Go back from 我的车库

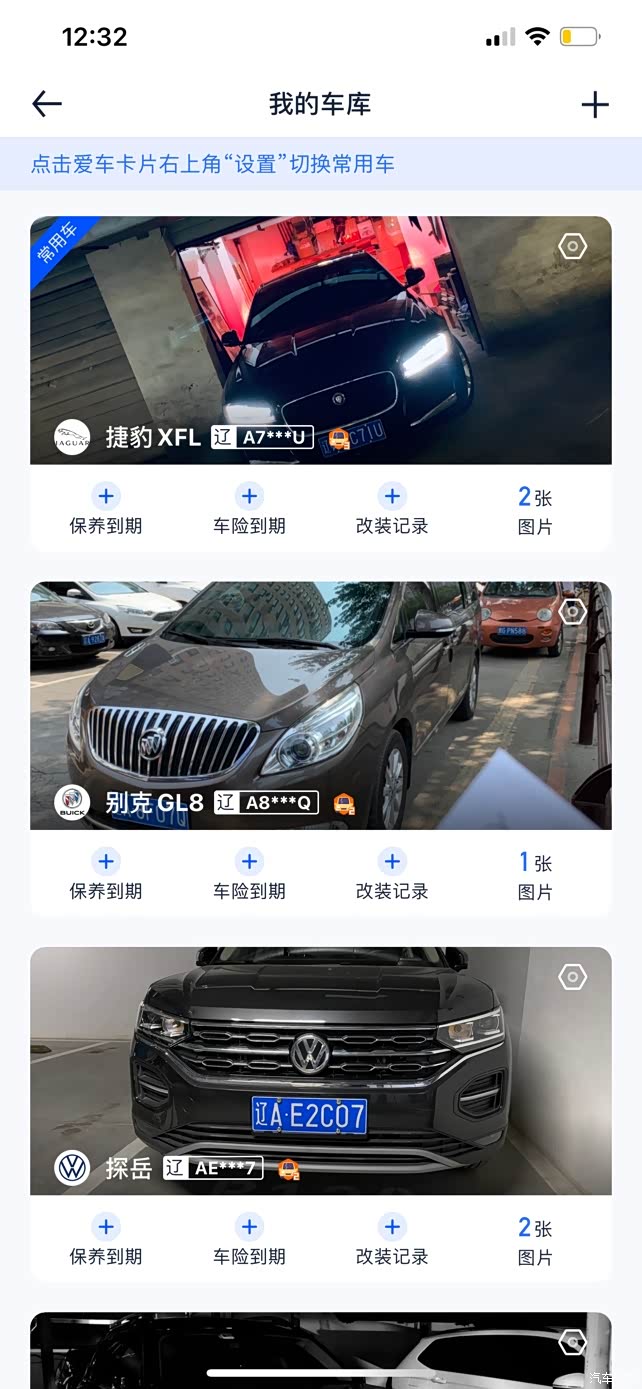(x=47, y=104)
